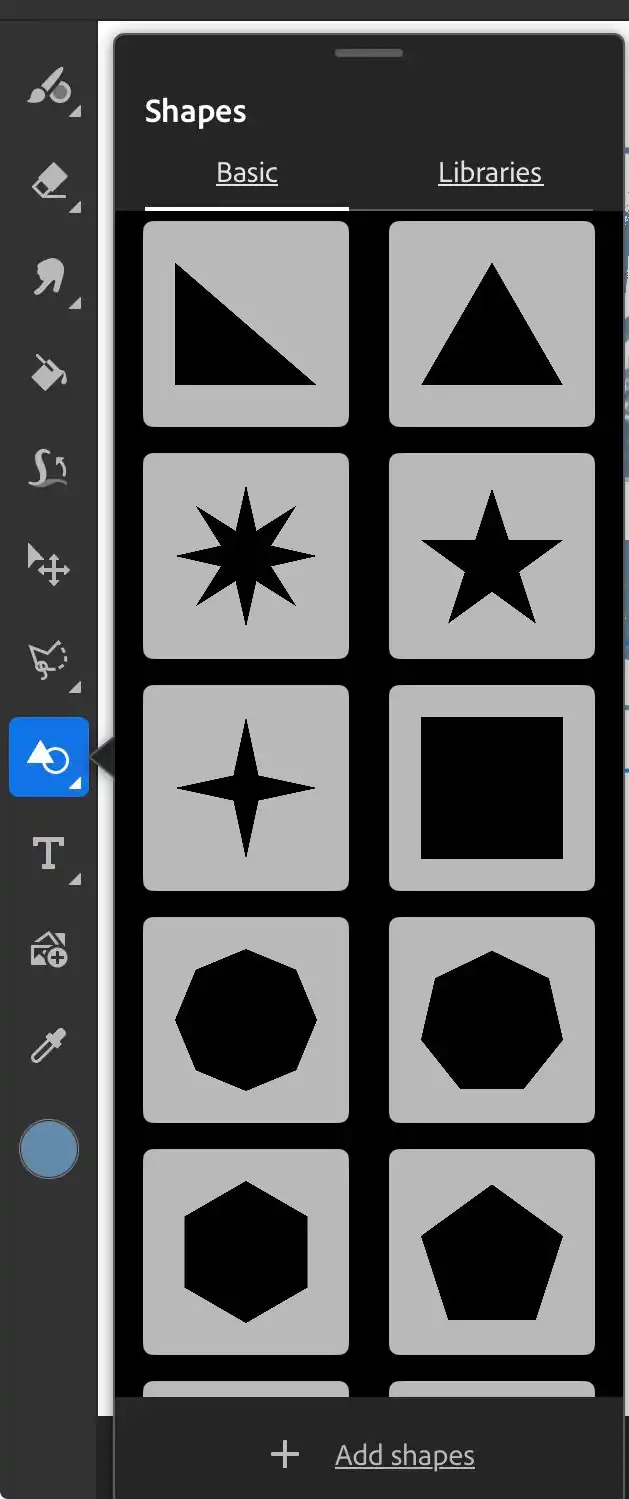Select the move and transform tool
Image resolution: width=629 pixels, height=1499 pixels.
click(48, 565)
